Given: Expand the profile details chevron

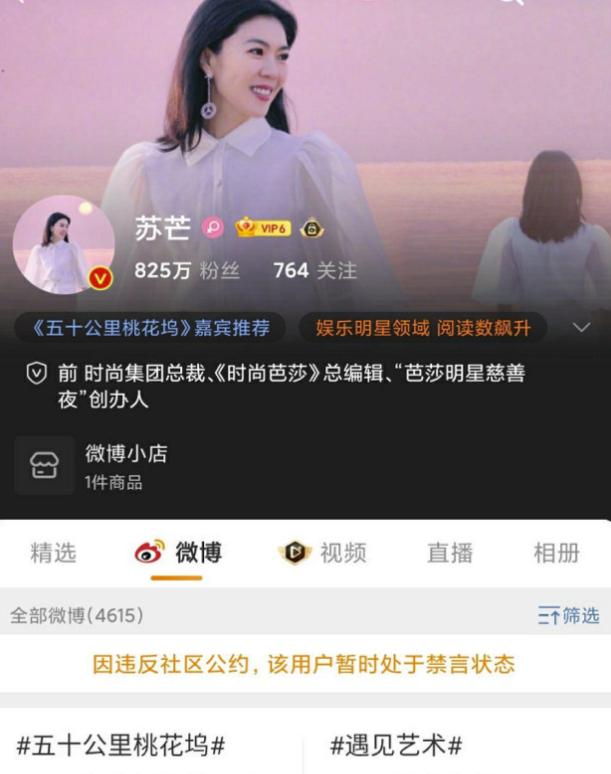Looking at the screenshot, I should (x=581, y=328).
